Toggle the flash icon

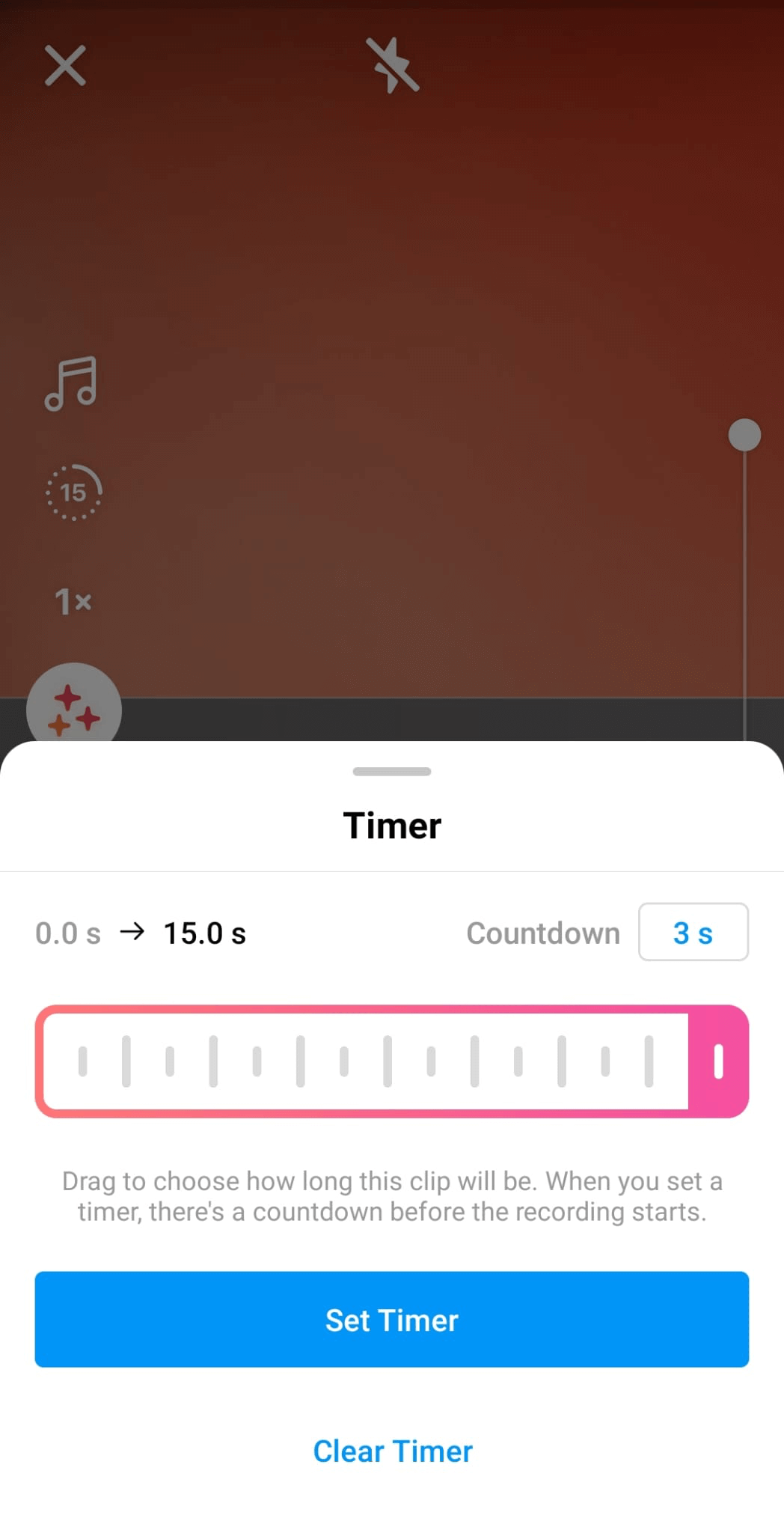392,65
